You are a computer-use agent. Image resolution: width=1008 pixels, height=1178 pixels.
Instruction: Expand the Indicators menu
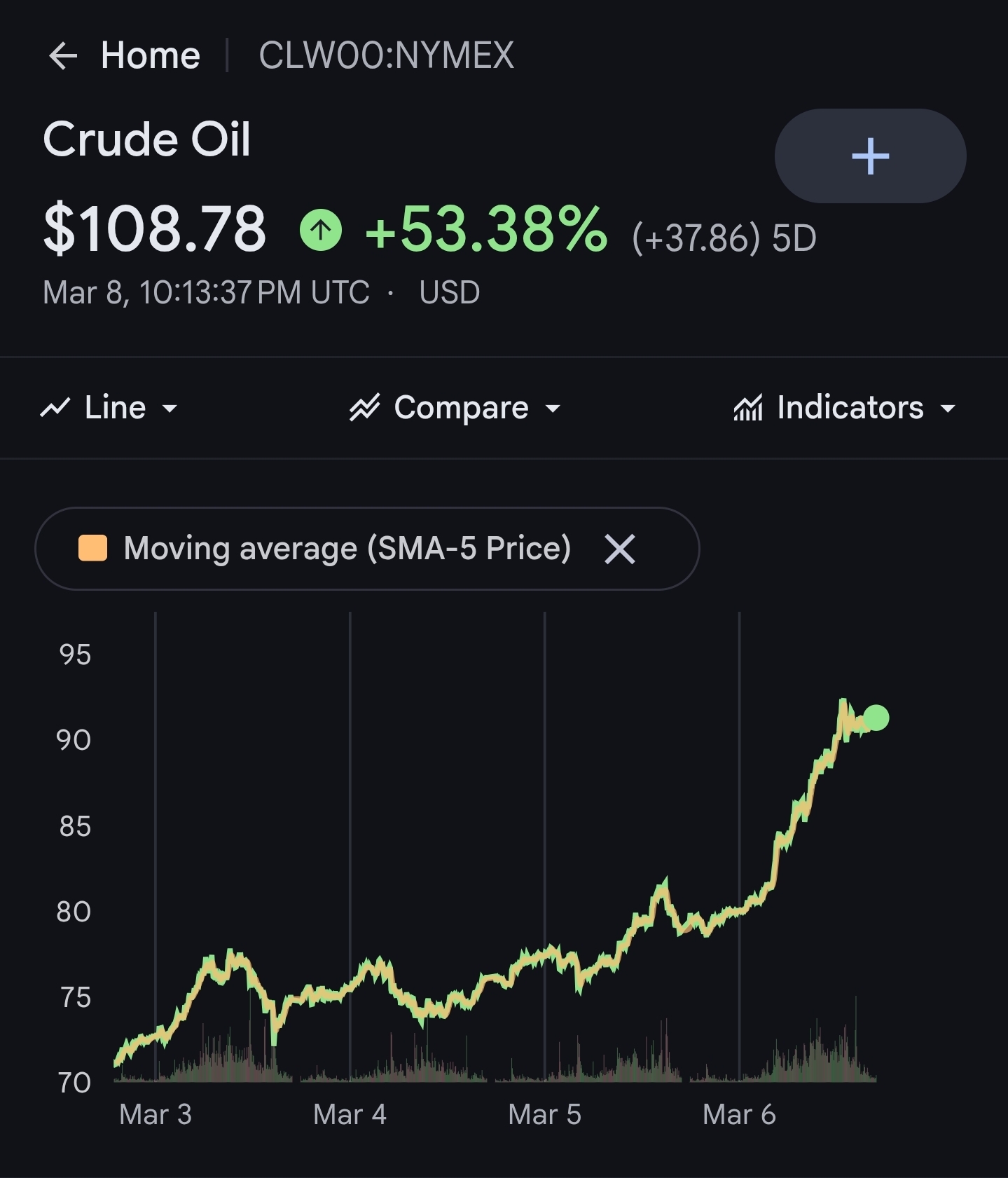click(845, 408)
